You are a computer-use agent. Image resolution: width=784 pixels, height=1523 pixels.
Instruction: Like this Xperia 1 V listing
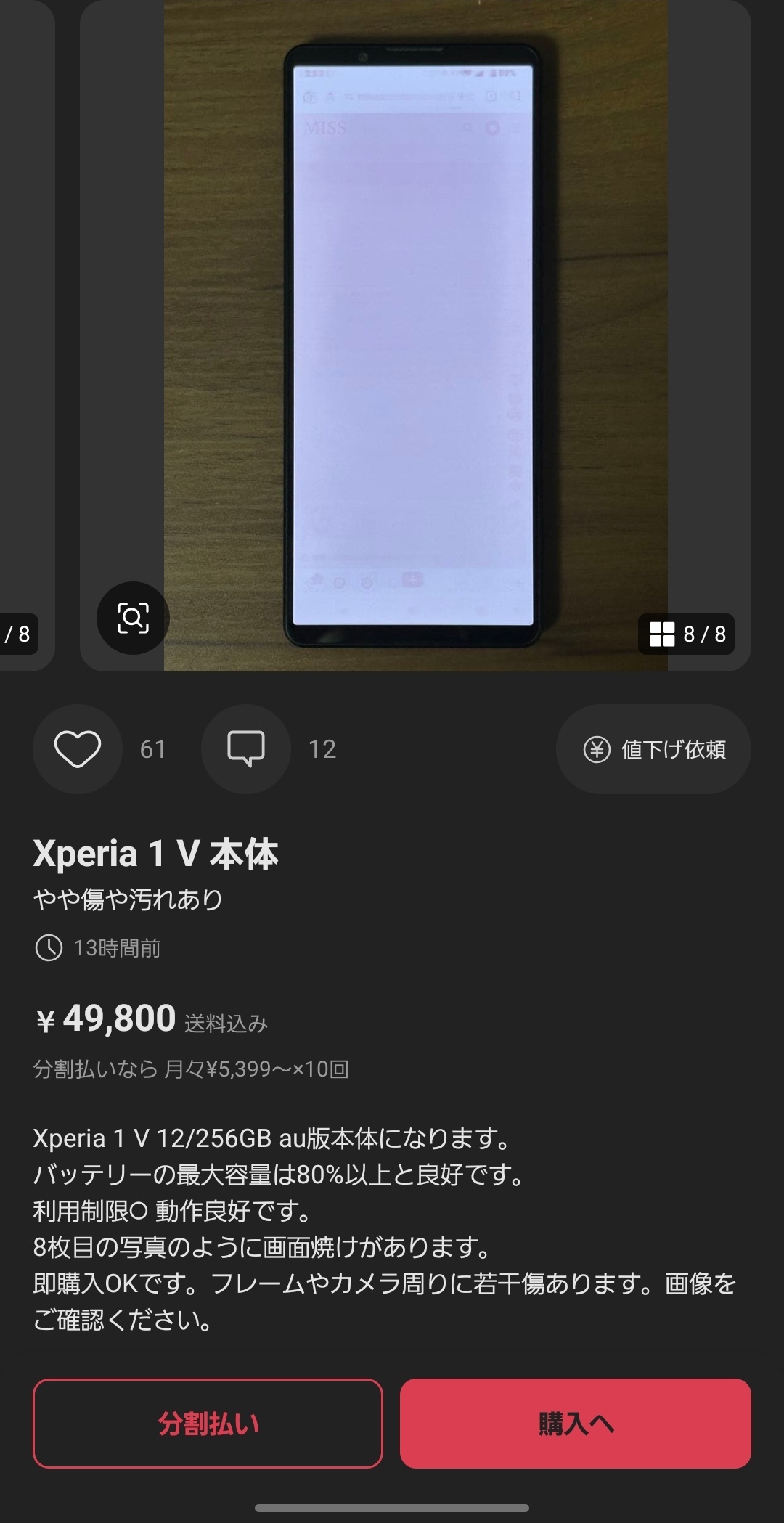click(78, 748)
